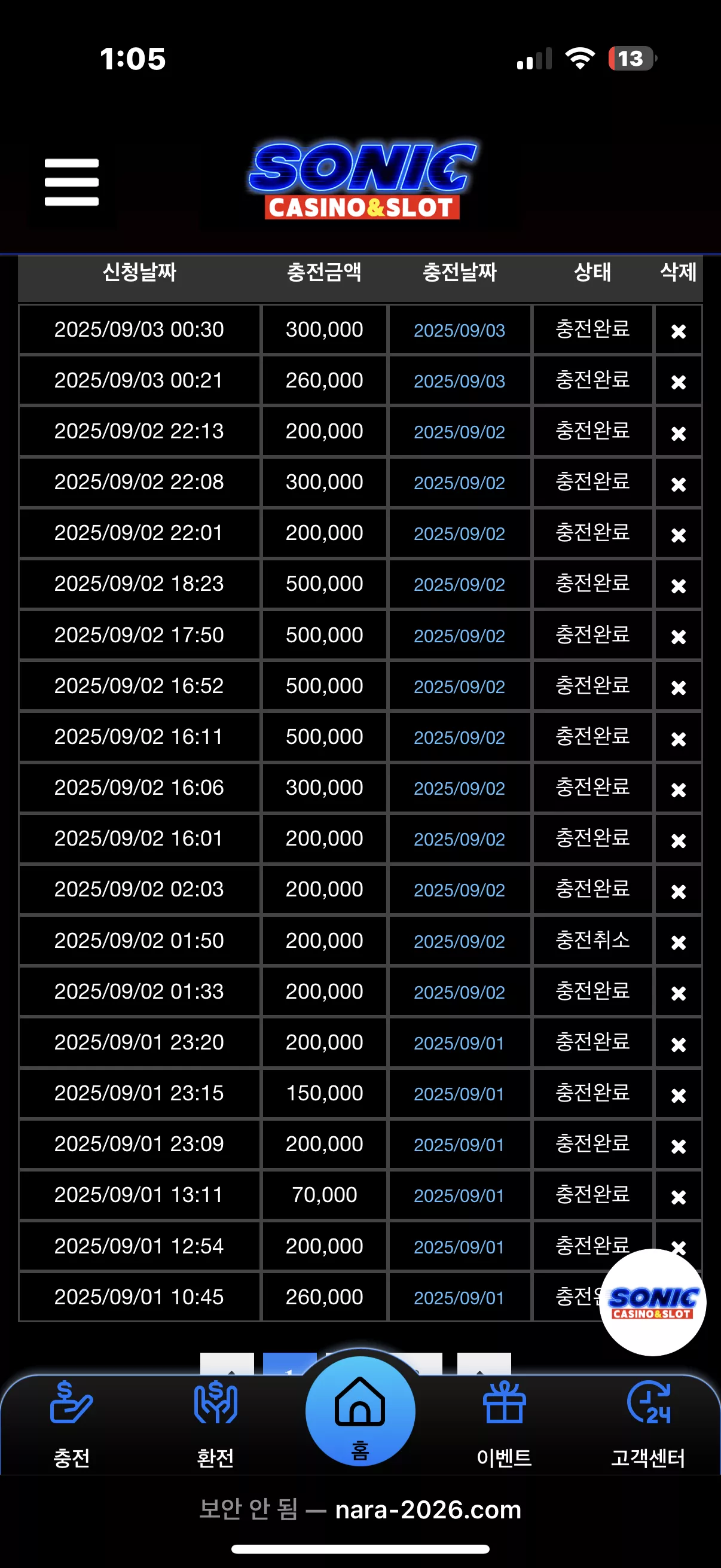Tap the nara-2026.com address bar
This screenshot has height=1568, width=721.
pyautogui.click(x=360, y=1509)
